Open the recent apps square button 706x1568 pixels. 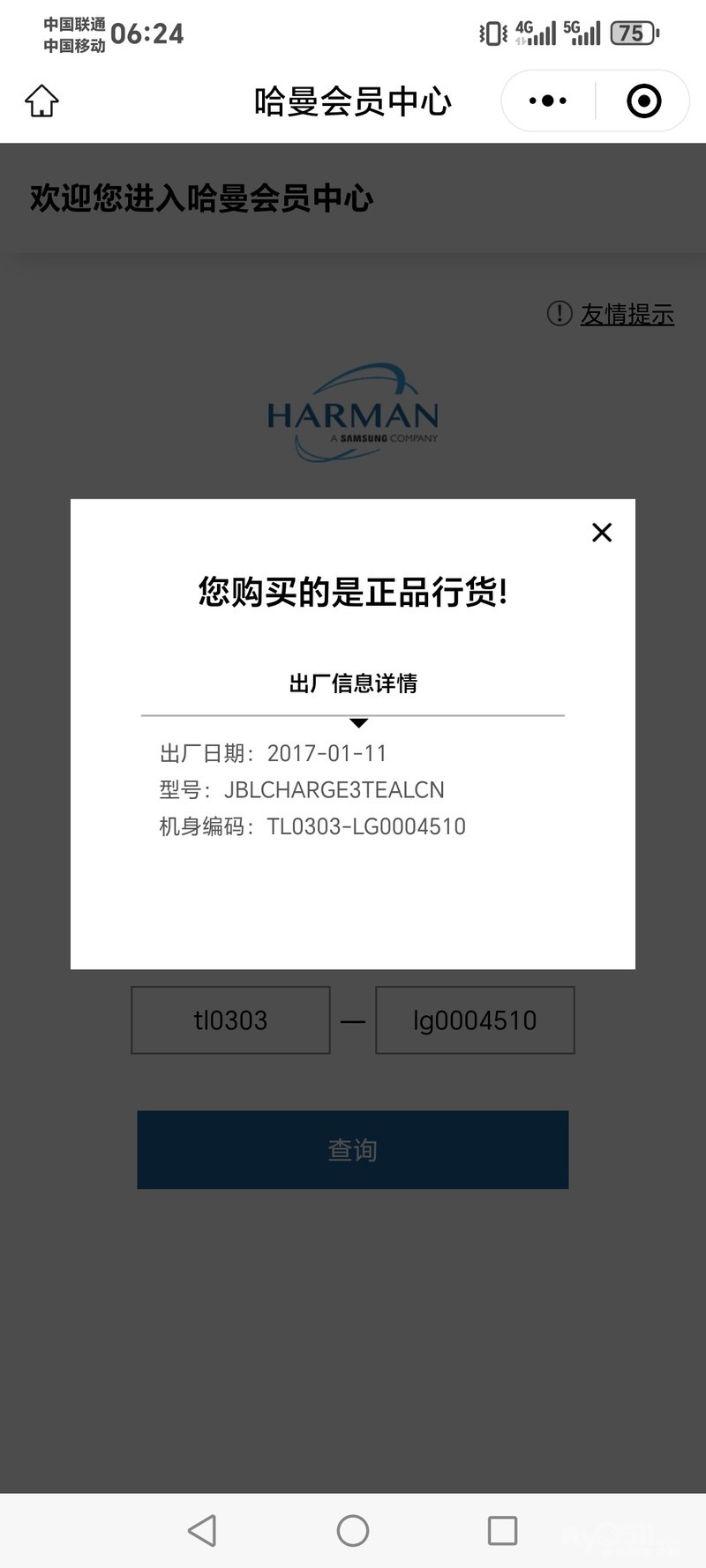[x=502, y=1530]
